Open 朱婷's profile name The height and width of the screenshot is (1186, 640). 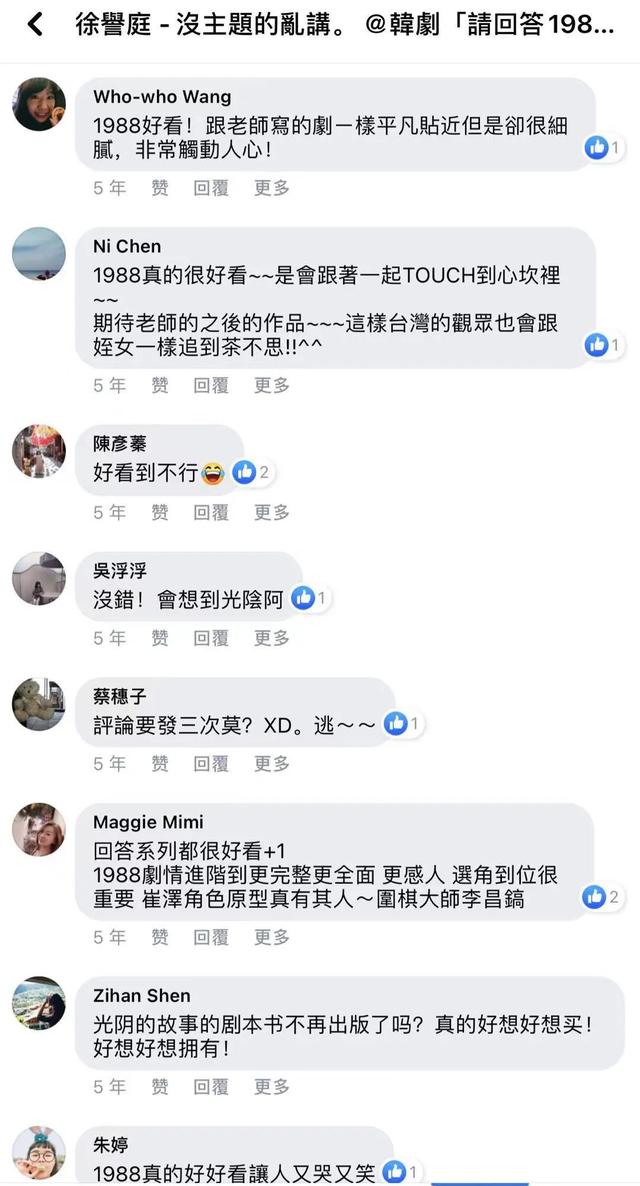[111, 1145]
